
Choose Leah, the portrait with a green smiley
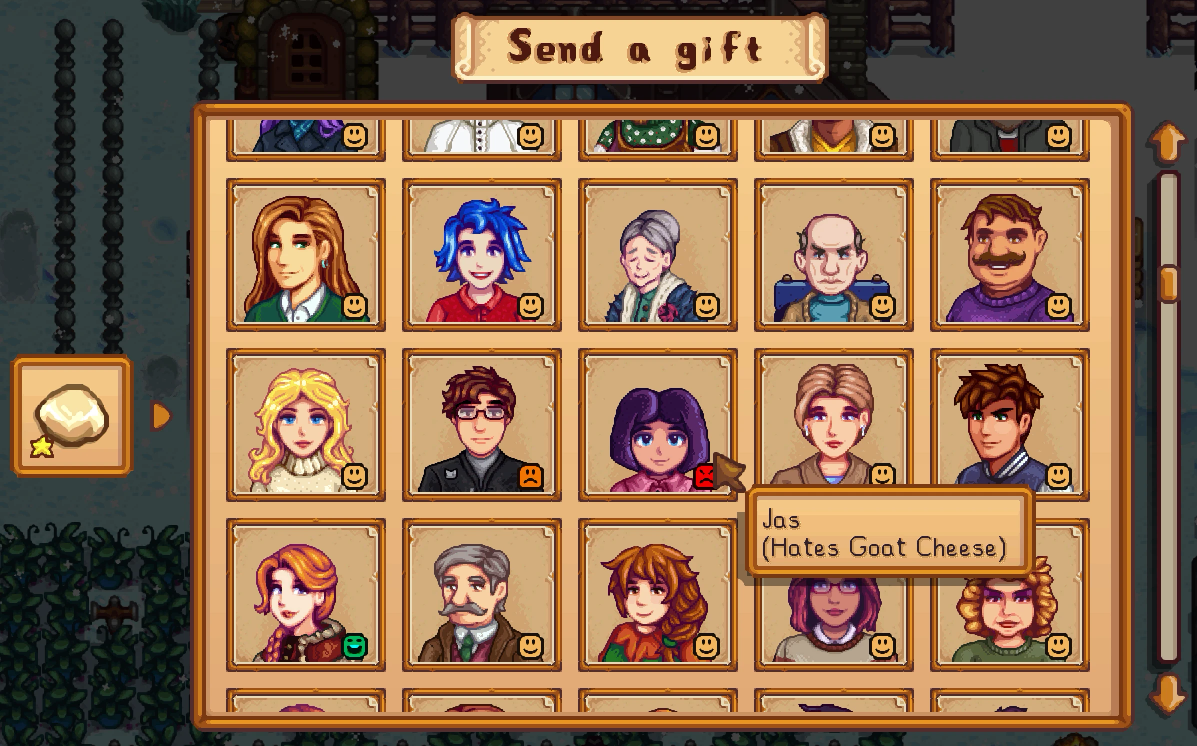tap(305, 595)
